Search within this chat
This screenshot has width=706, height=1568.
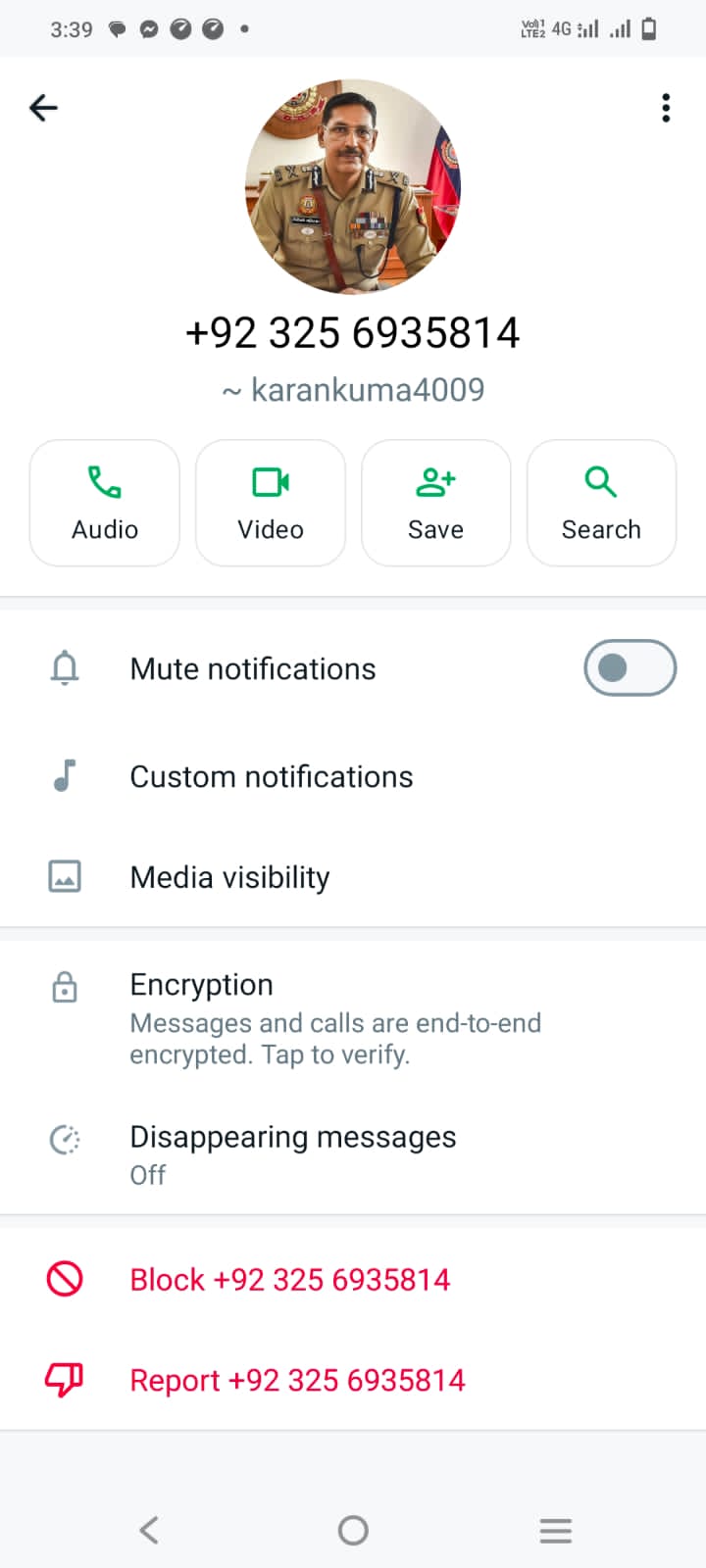[x=601, y=503]
